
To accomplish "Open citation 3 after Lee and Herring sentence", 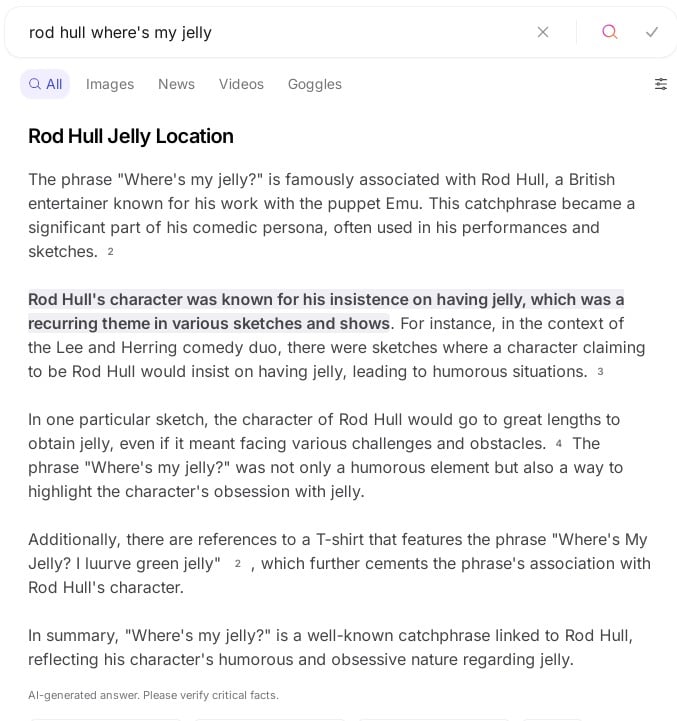I will point(600,372).
